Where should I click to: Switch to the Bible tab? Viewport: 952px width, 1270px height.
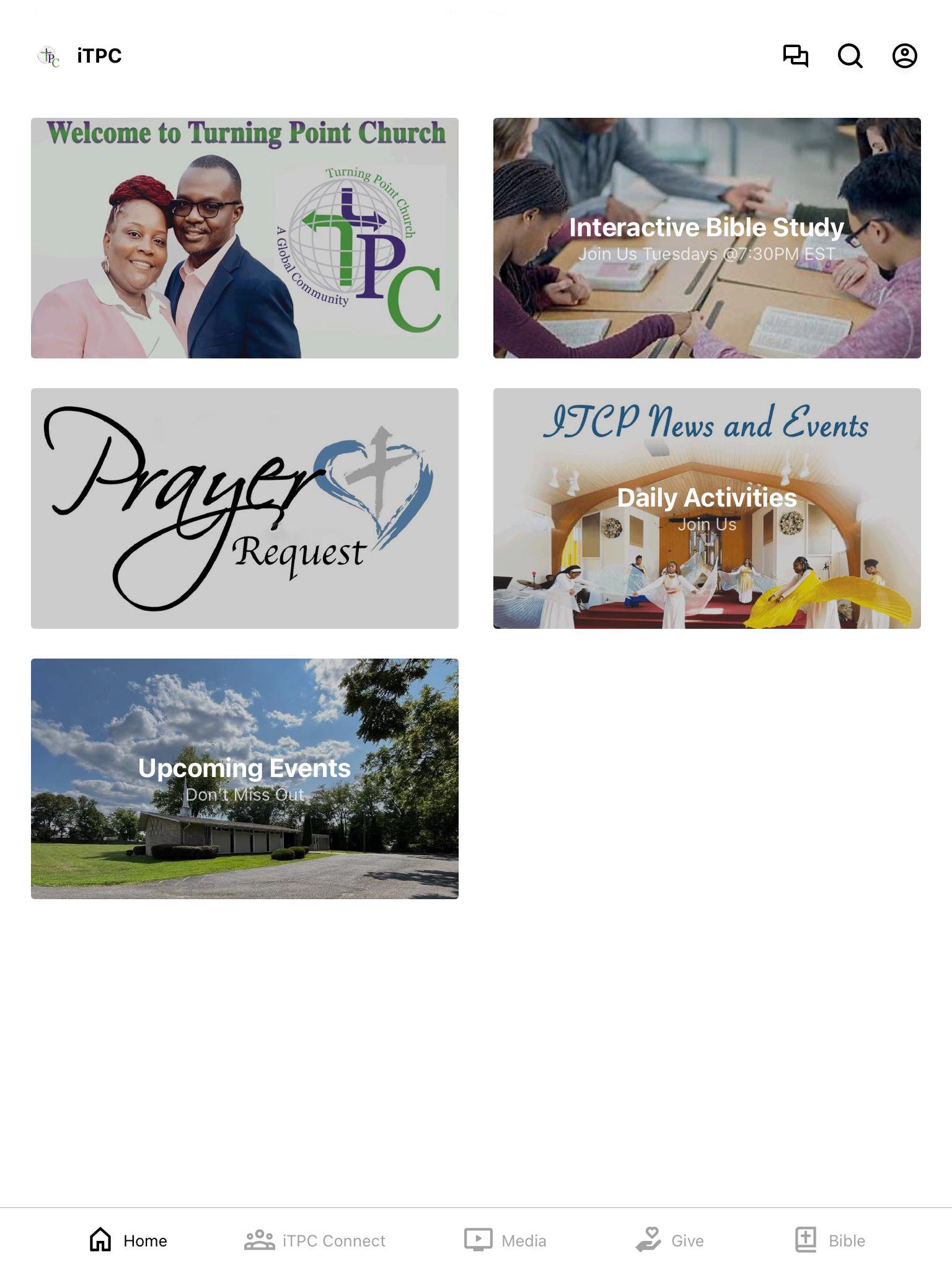[x=831, y=1240]
